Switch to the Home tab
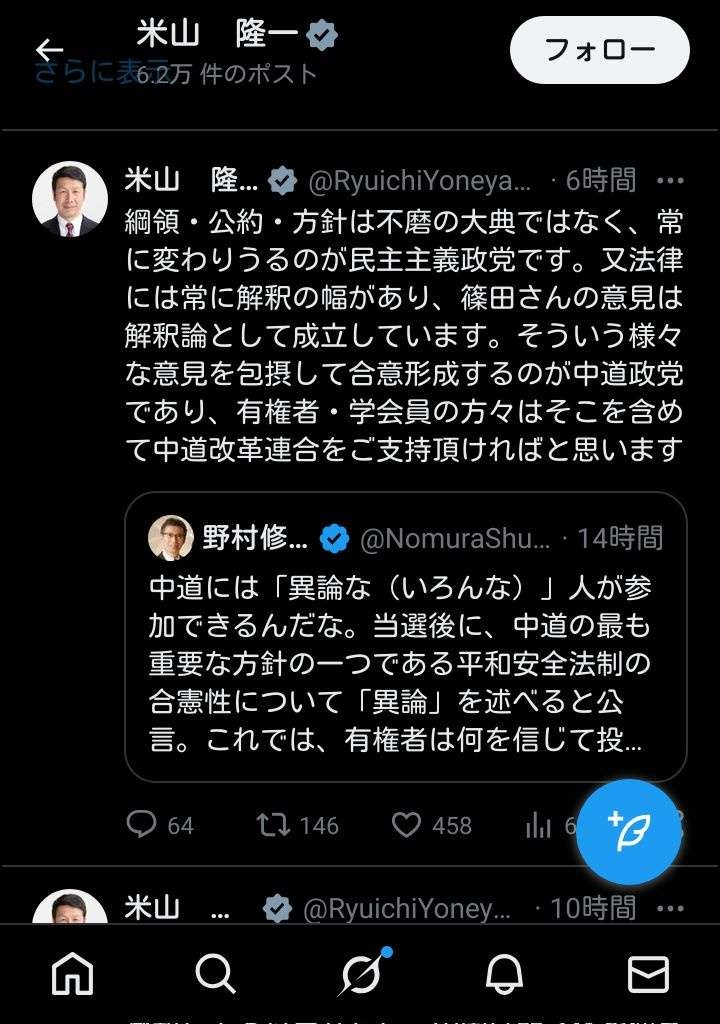The image size is (720, 1024). pos(72,972)
